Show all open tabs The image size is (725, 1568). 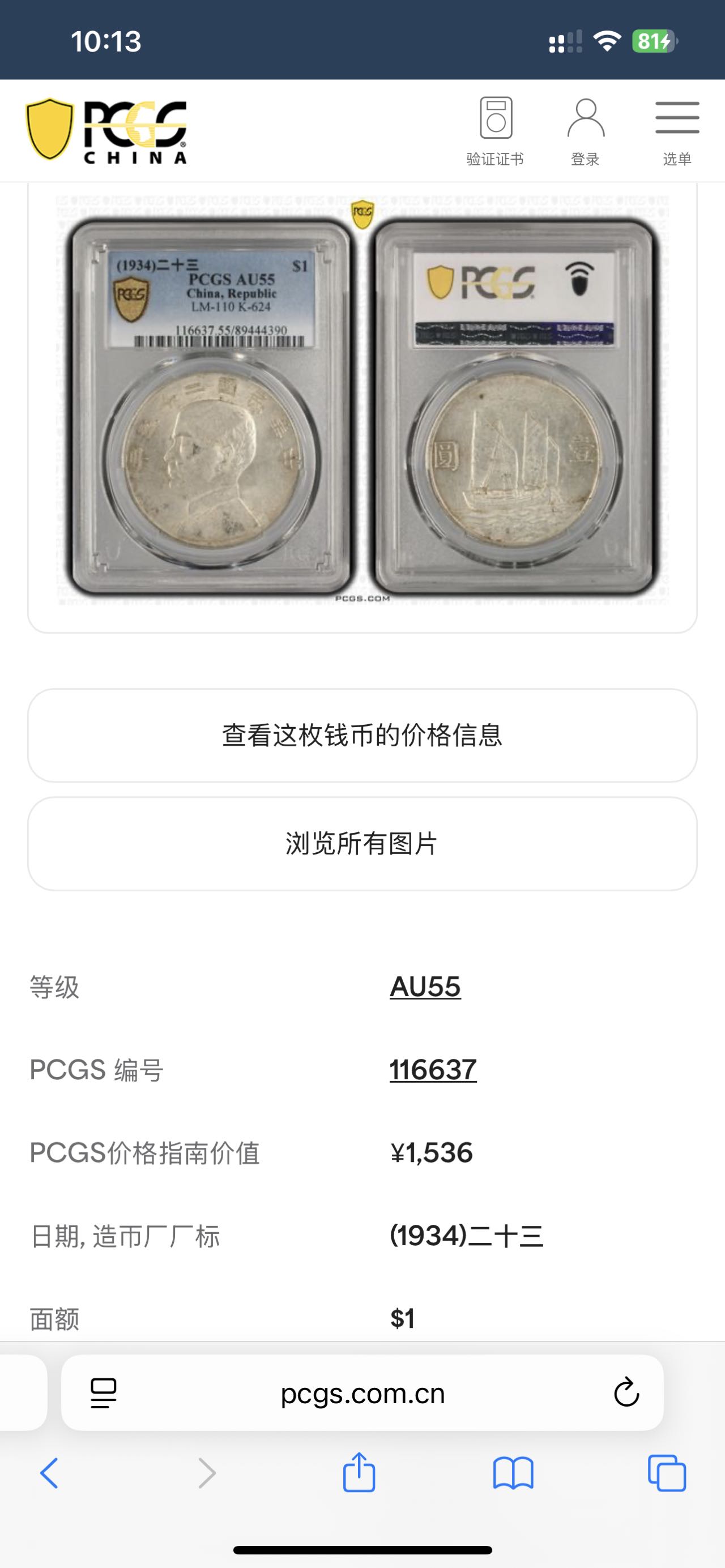coord(667,1473)
